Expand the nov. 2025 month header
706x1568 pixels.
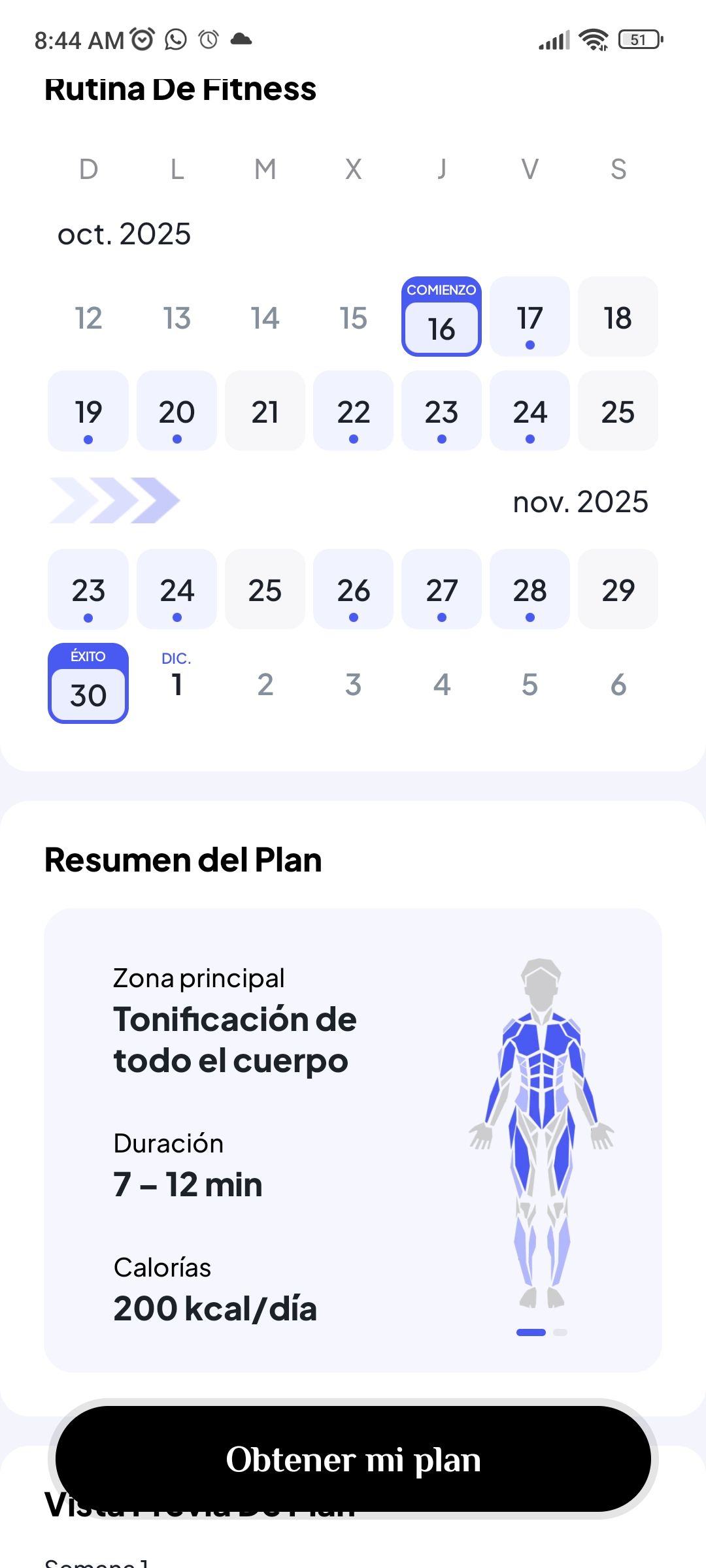(x=580, y=502)
